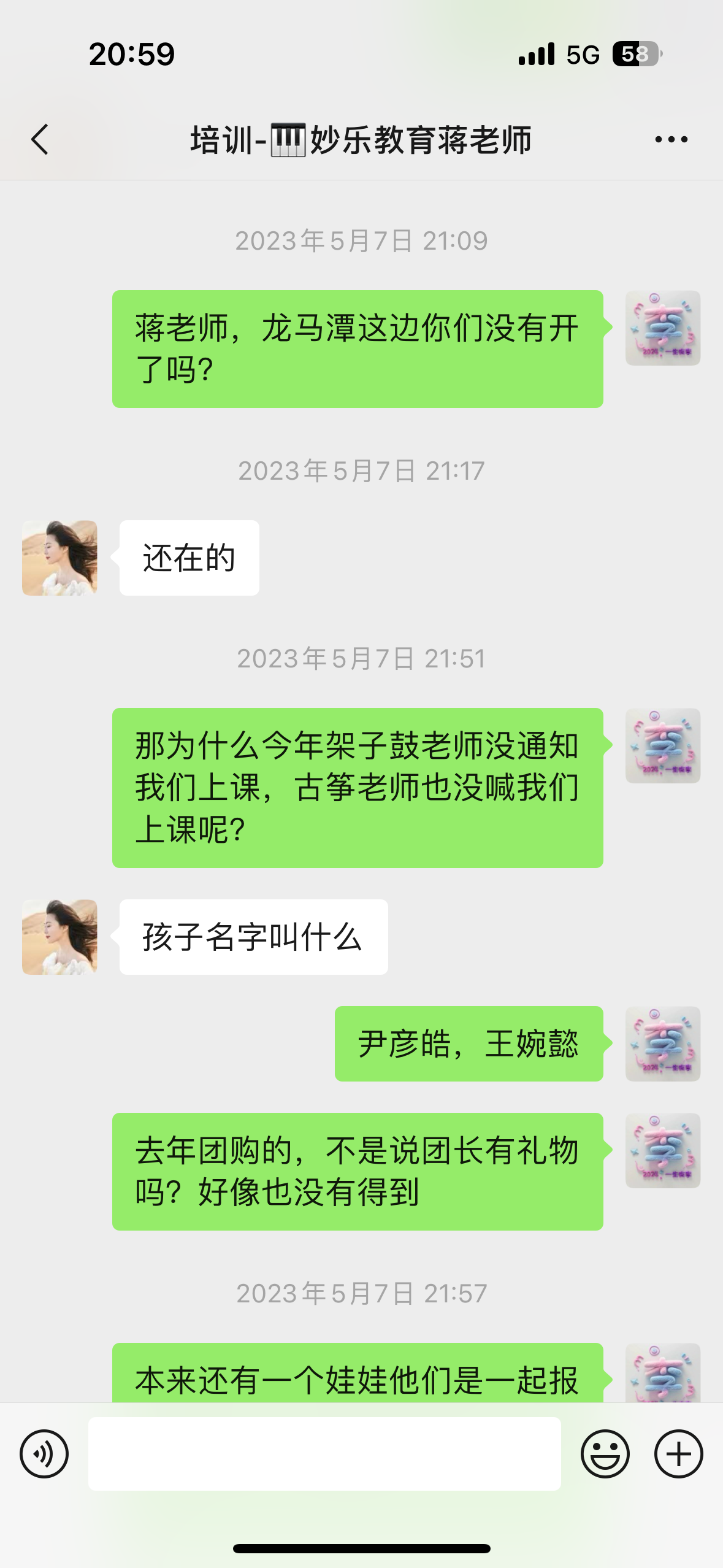
Task: Tap the message text field
Action: click(324, 1454)
